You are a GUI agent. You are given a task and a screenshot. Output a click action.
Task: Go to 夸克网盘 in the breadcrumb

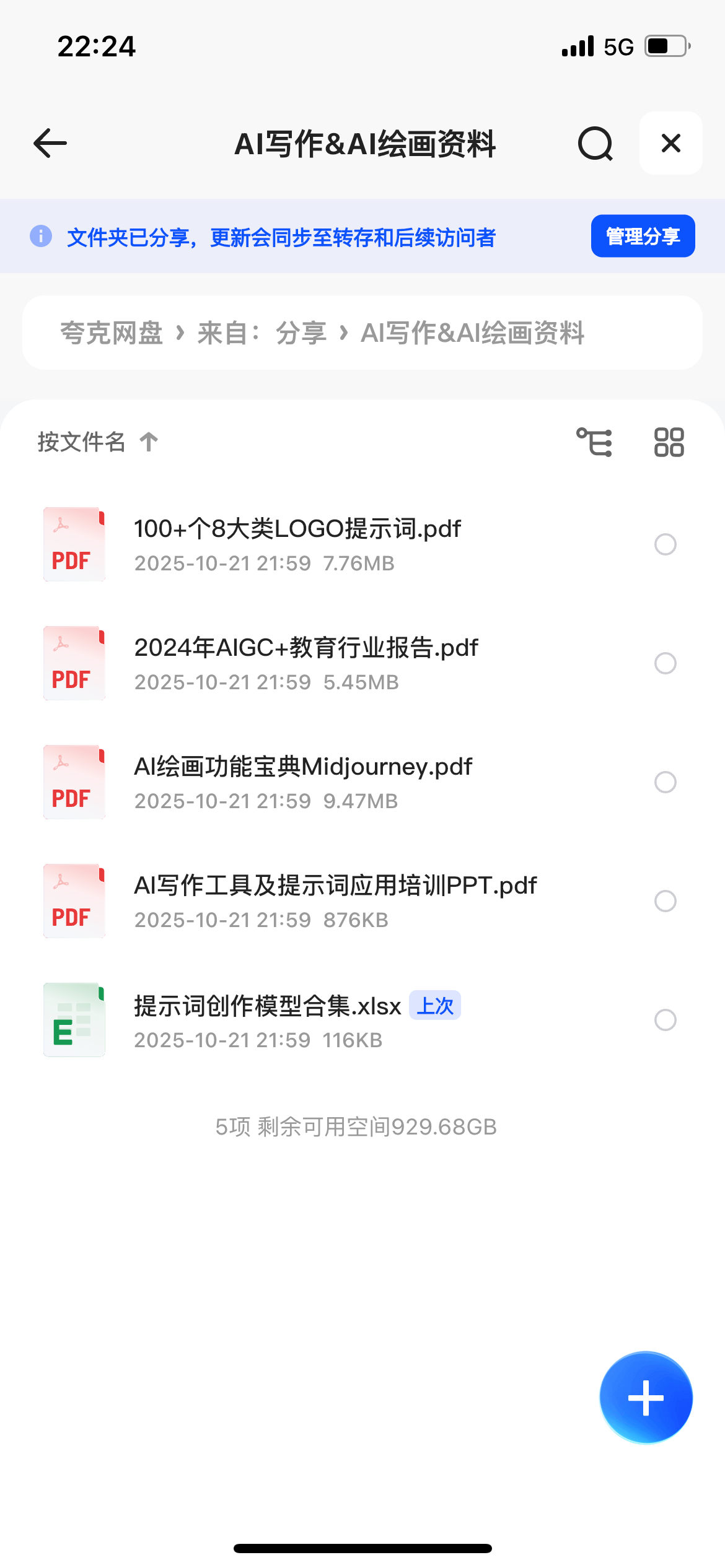tap(112, 333)
